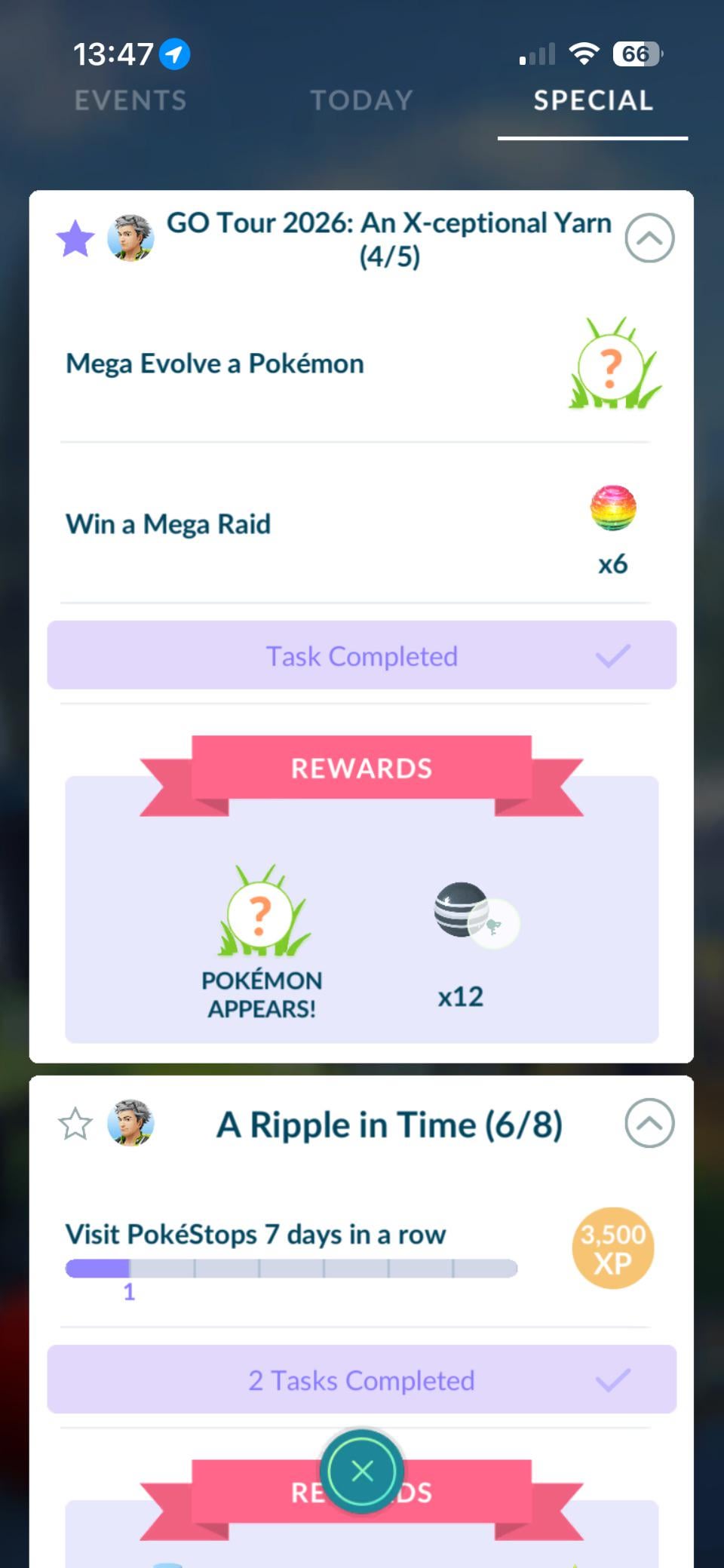Expand the 2 Tasks Completed section

point(362,1379)
